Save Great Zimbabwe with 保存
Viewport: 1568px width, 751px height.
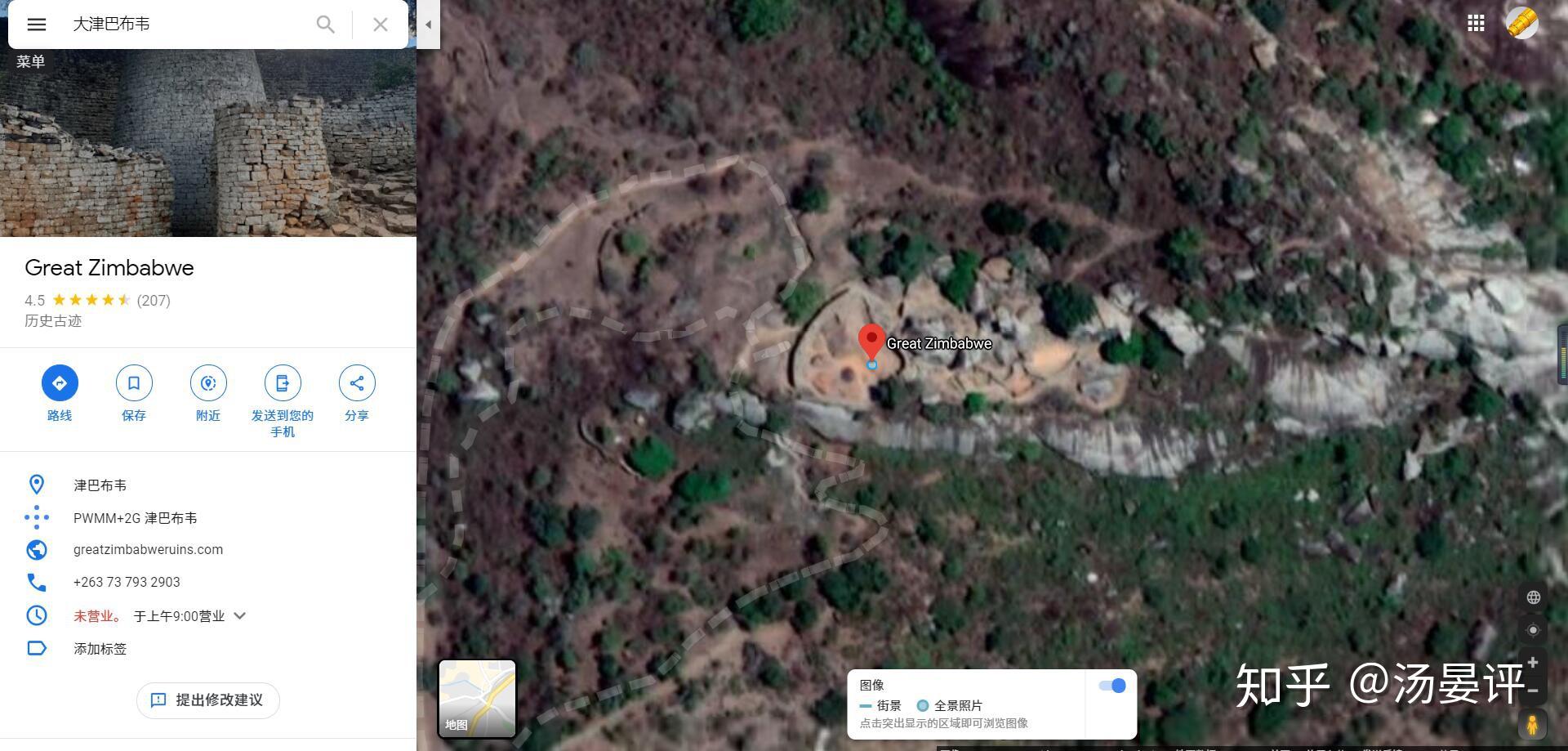coord(134,383)
